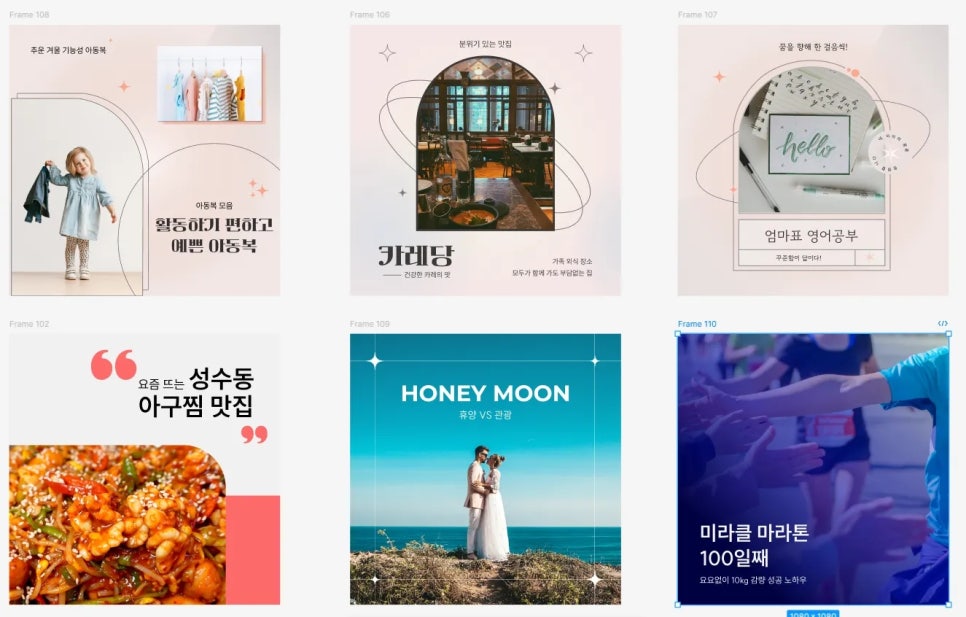Viewport: 966px width, 617px height.
Task: Select the 카레당 restaurant design in Frame 106
Action: click(x=485, y=160)
